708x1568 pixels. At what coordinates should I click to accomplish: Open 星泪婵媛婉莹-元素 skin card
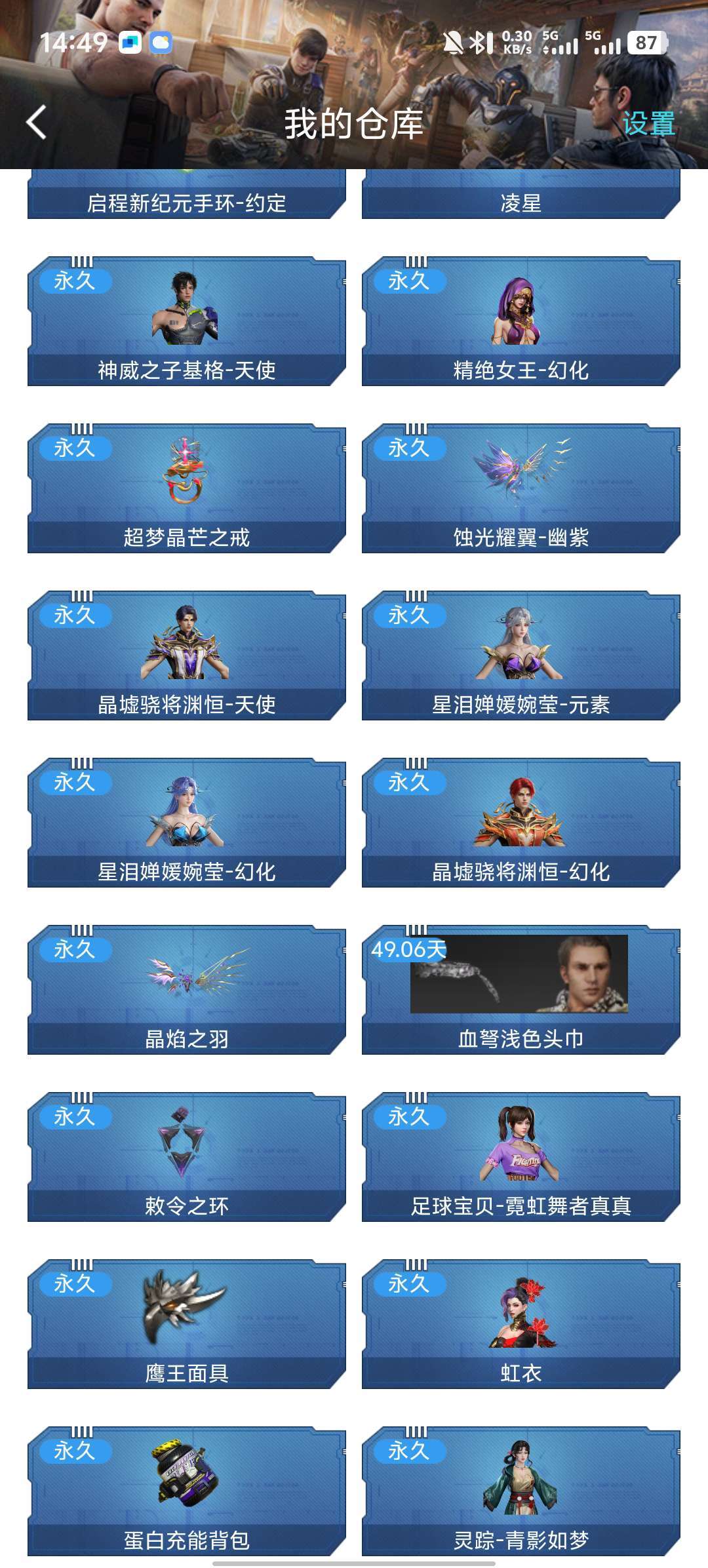[521, 656]
